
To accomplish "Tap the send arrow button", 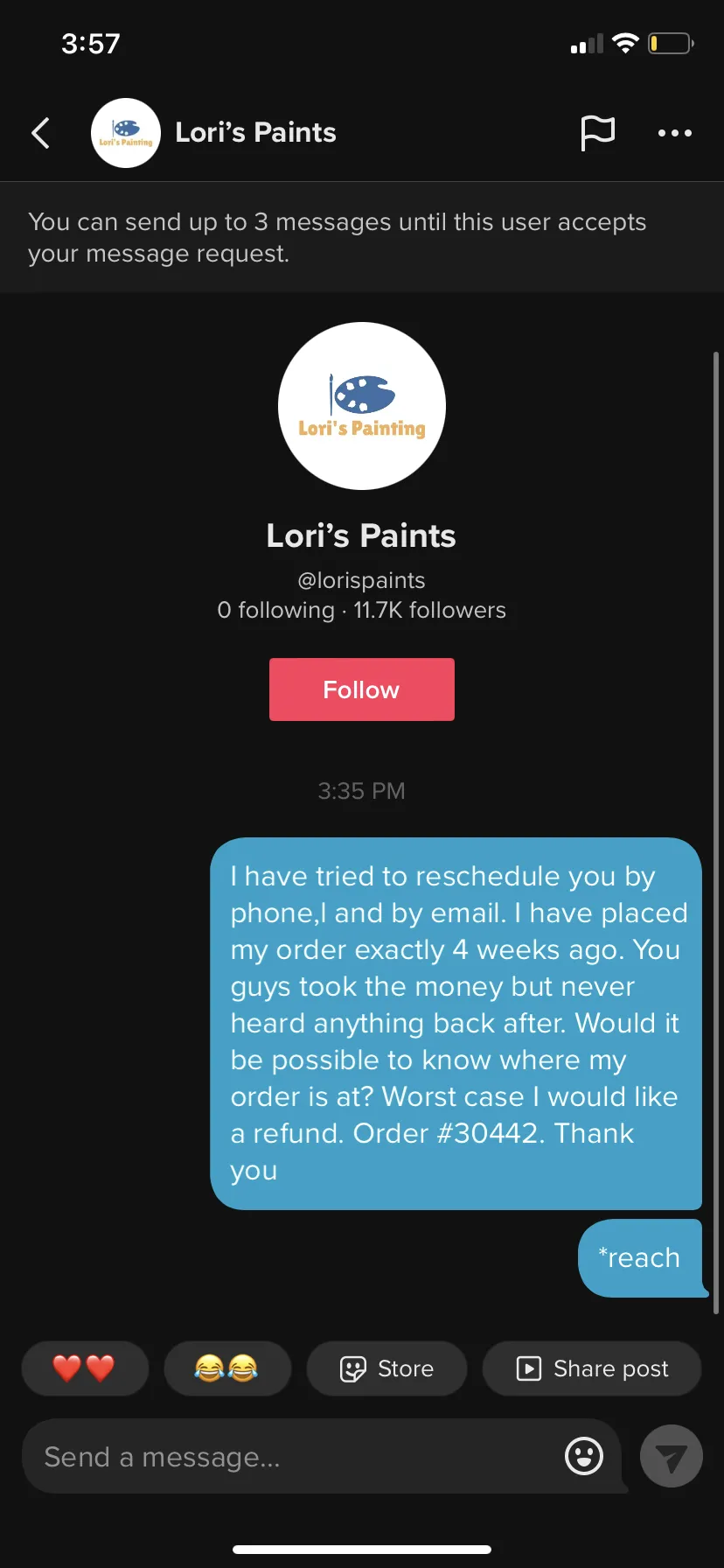I will pos(671,1457).
